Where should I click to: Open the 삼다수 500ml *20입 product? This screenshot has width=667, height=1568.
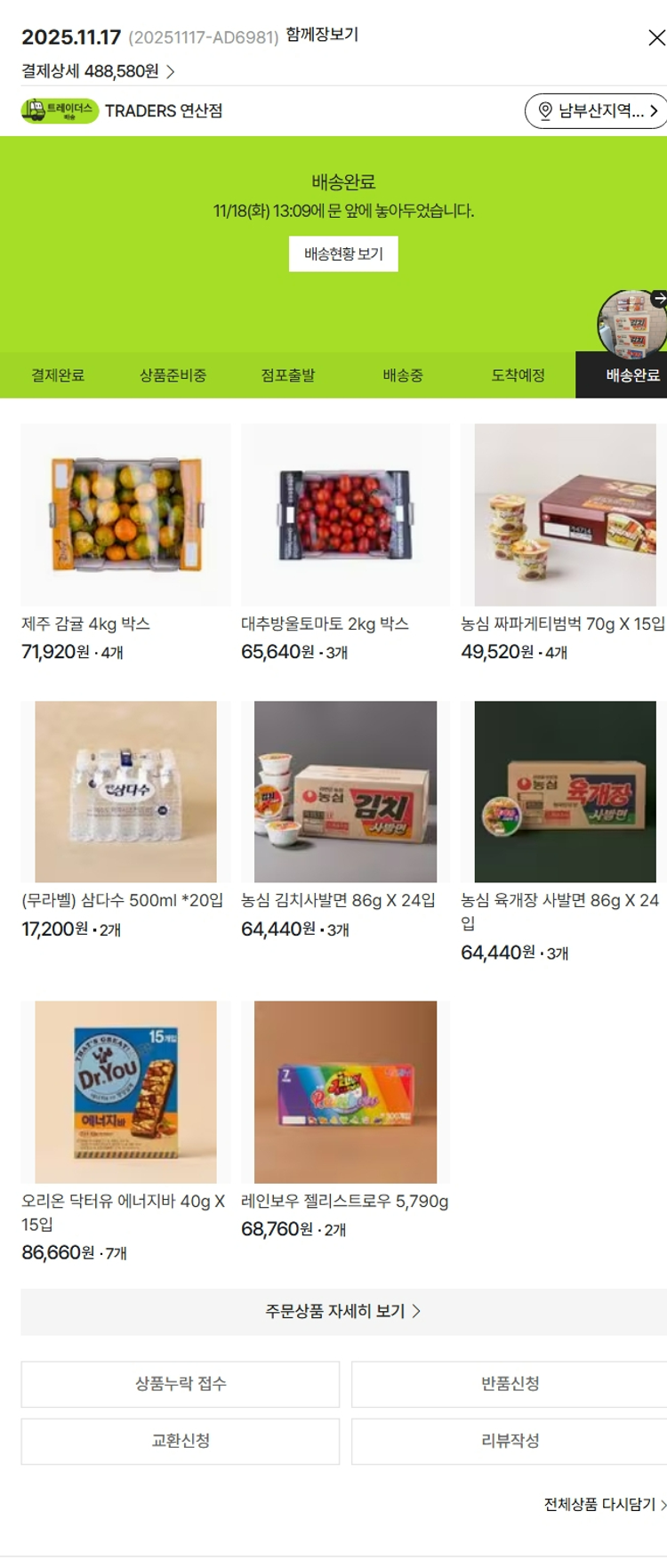pos(125,792)
